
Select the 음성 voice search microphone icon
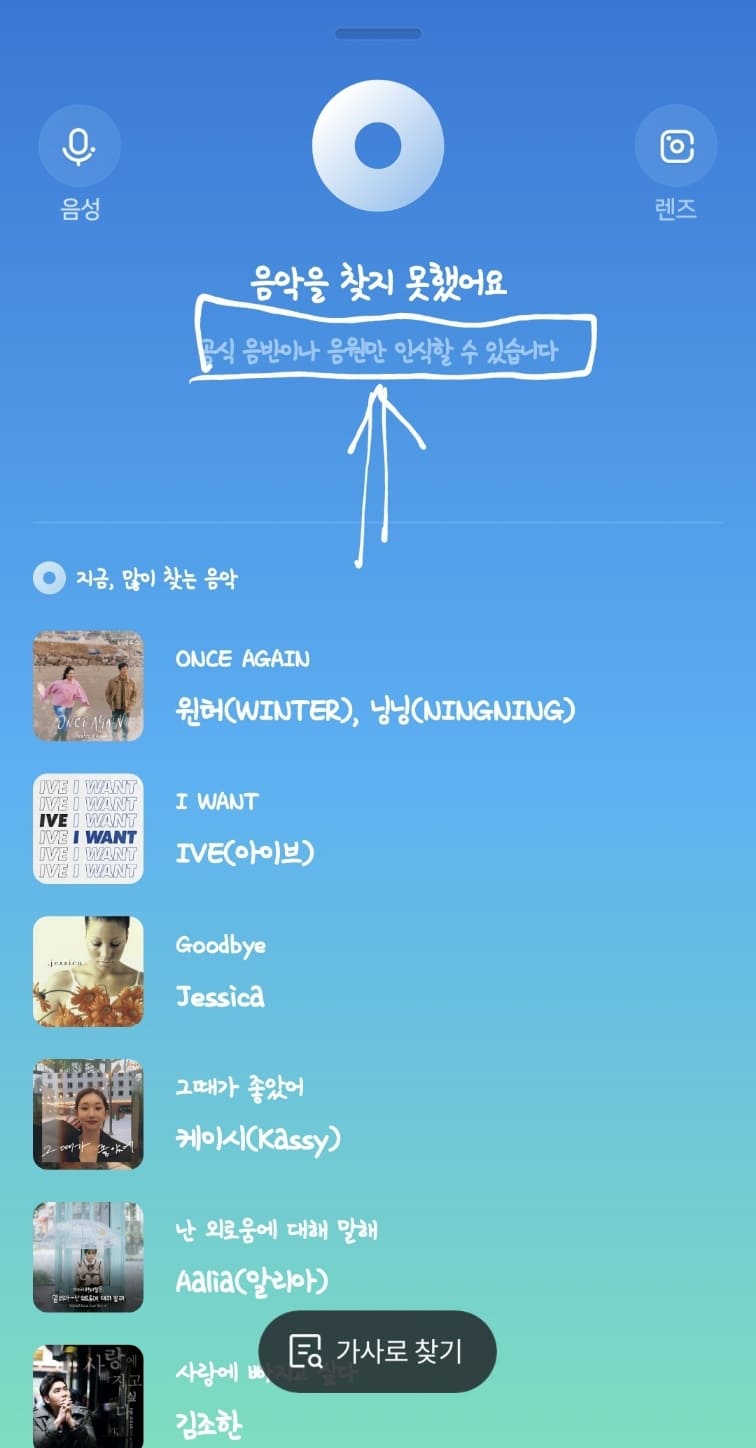click(x=79, y=144)
